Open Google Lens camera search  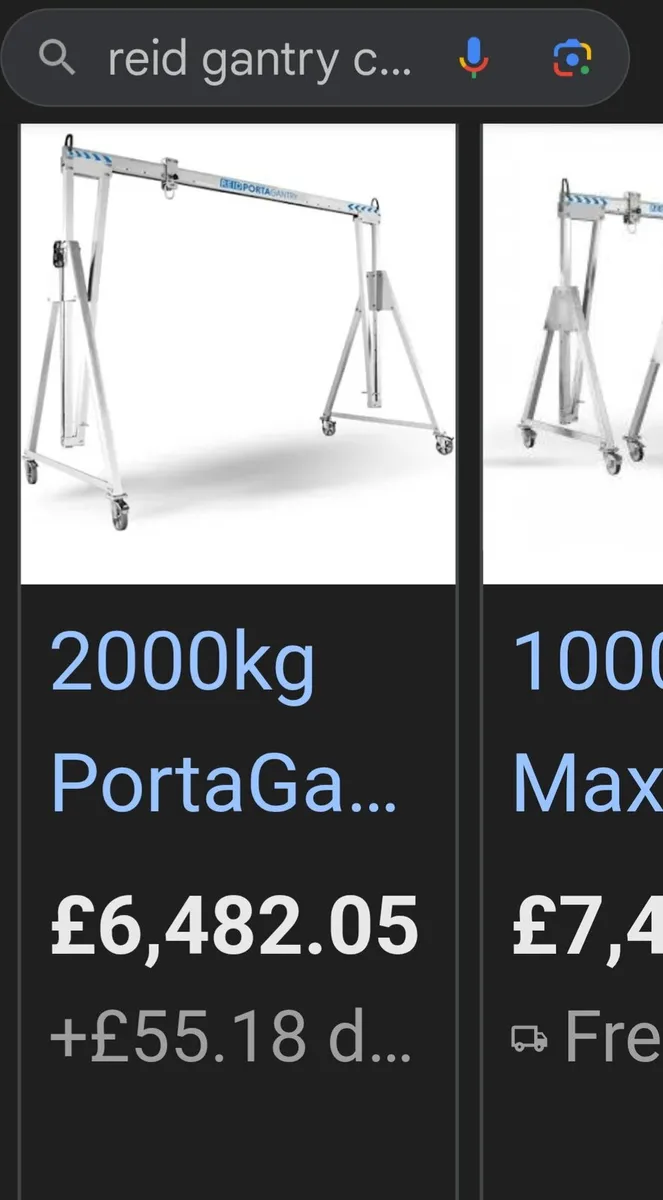click(572, 59)
